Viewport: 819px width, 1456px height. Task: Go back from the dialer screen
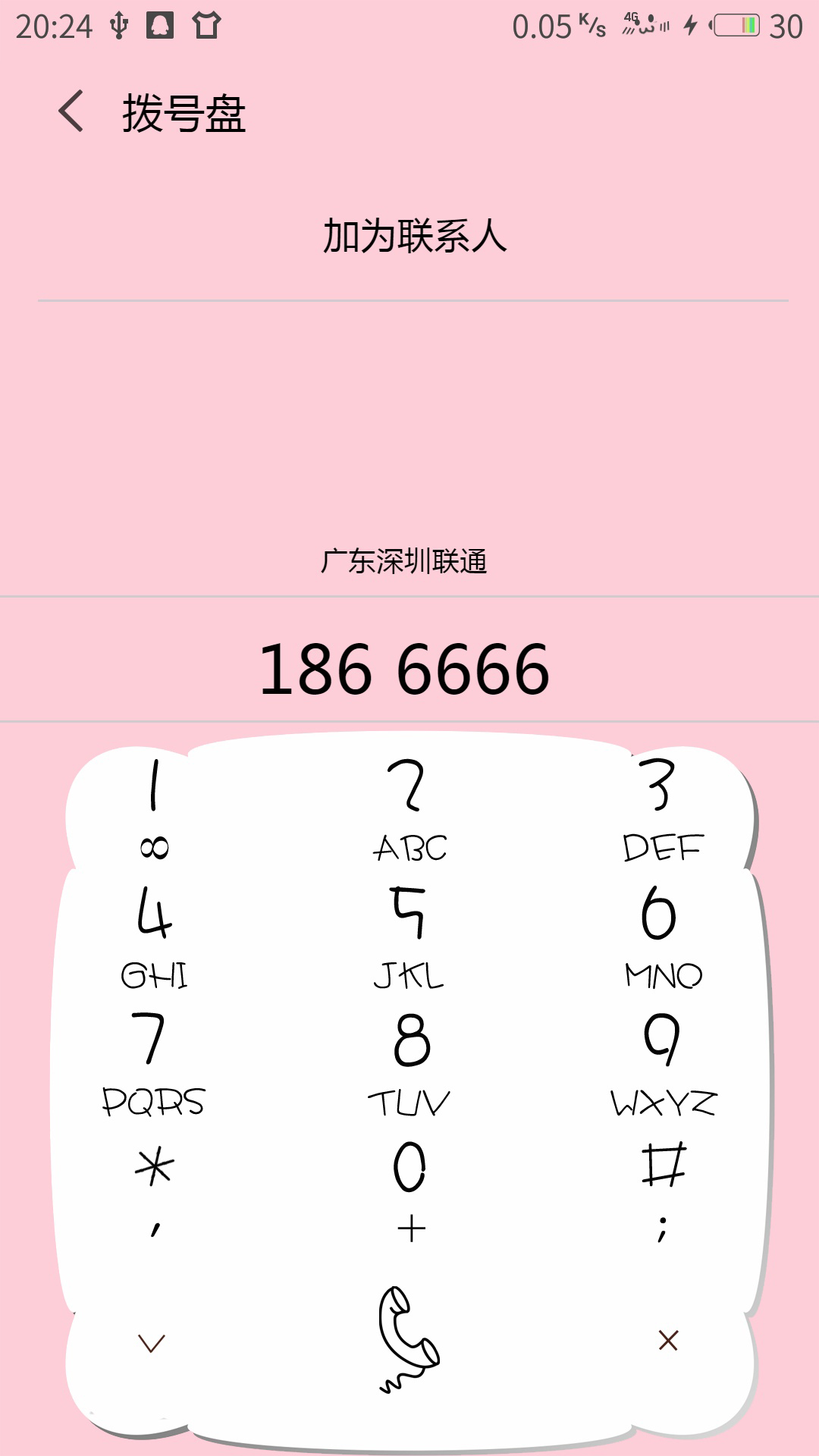(x=71, y=111)
